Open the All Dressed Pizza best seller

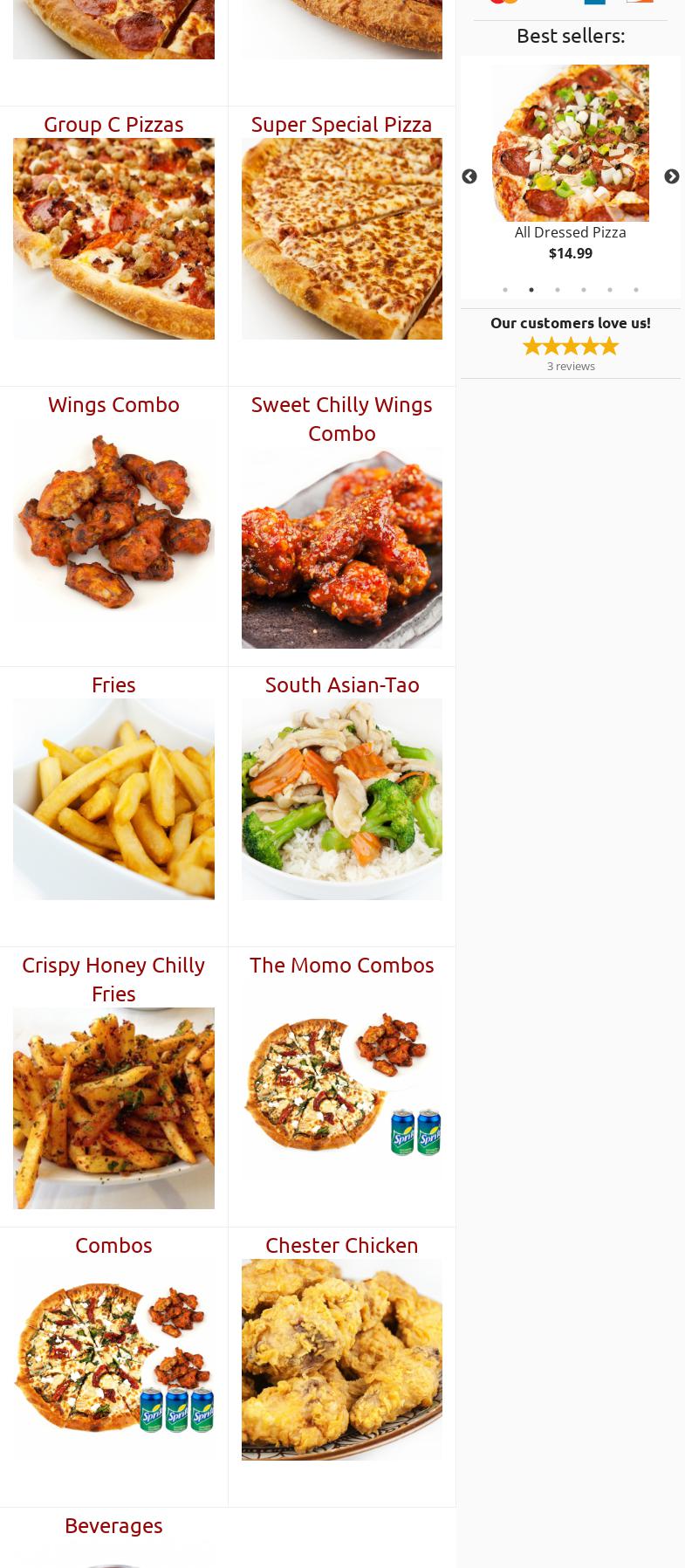tap(570, 232)
